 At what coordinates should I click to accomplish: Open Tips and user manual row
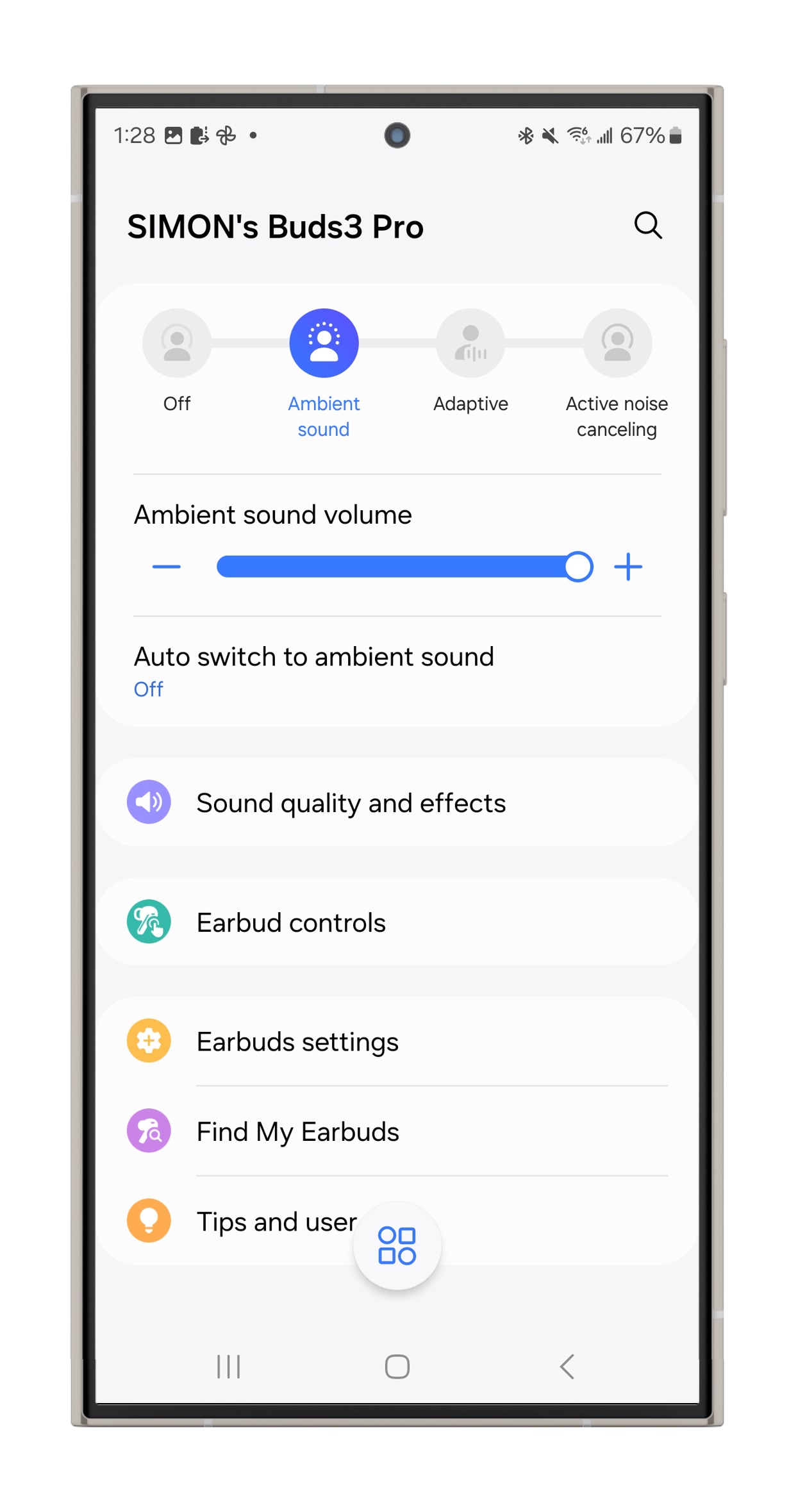pos(397,1221)
